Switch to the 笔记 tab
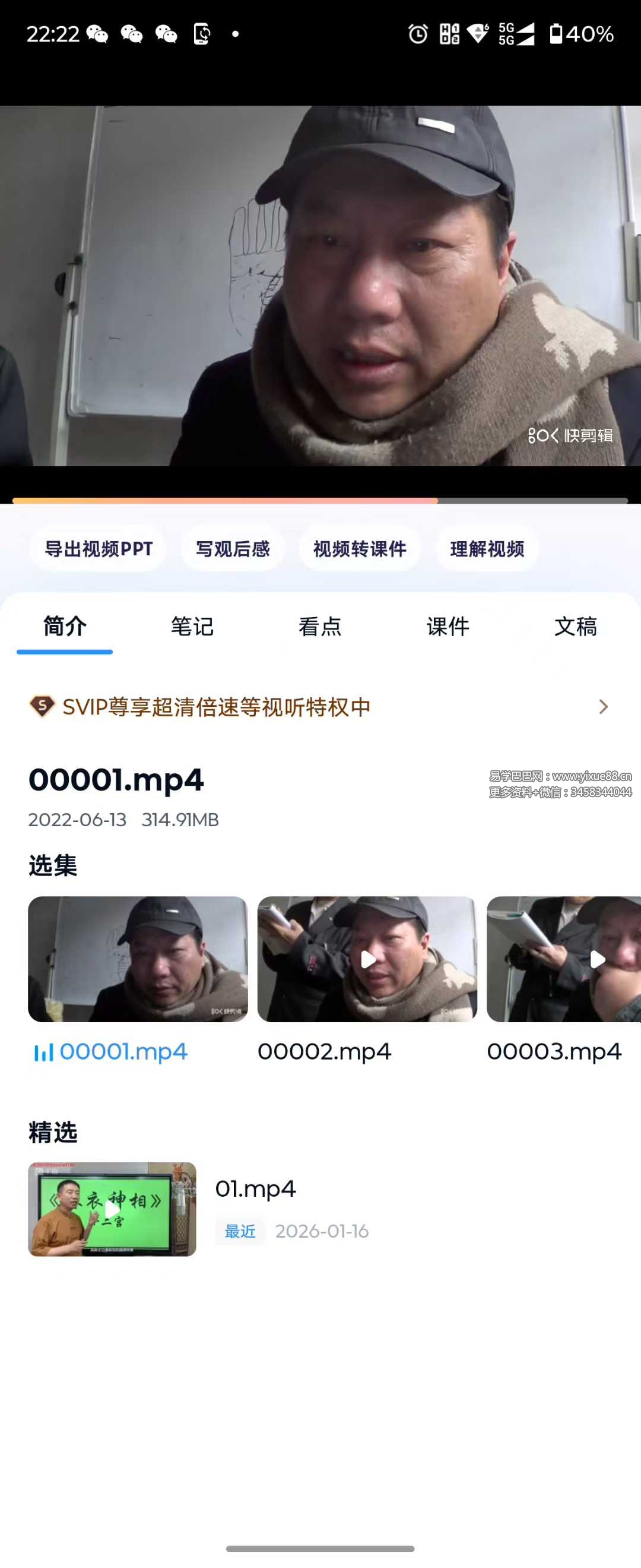The height and width of the screenshot is (1568, 641). click(192, 627)
